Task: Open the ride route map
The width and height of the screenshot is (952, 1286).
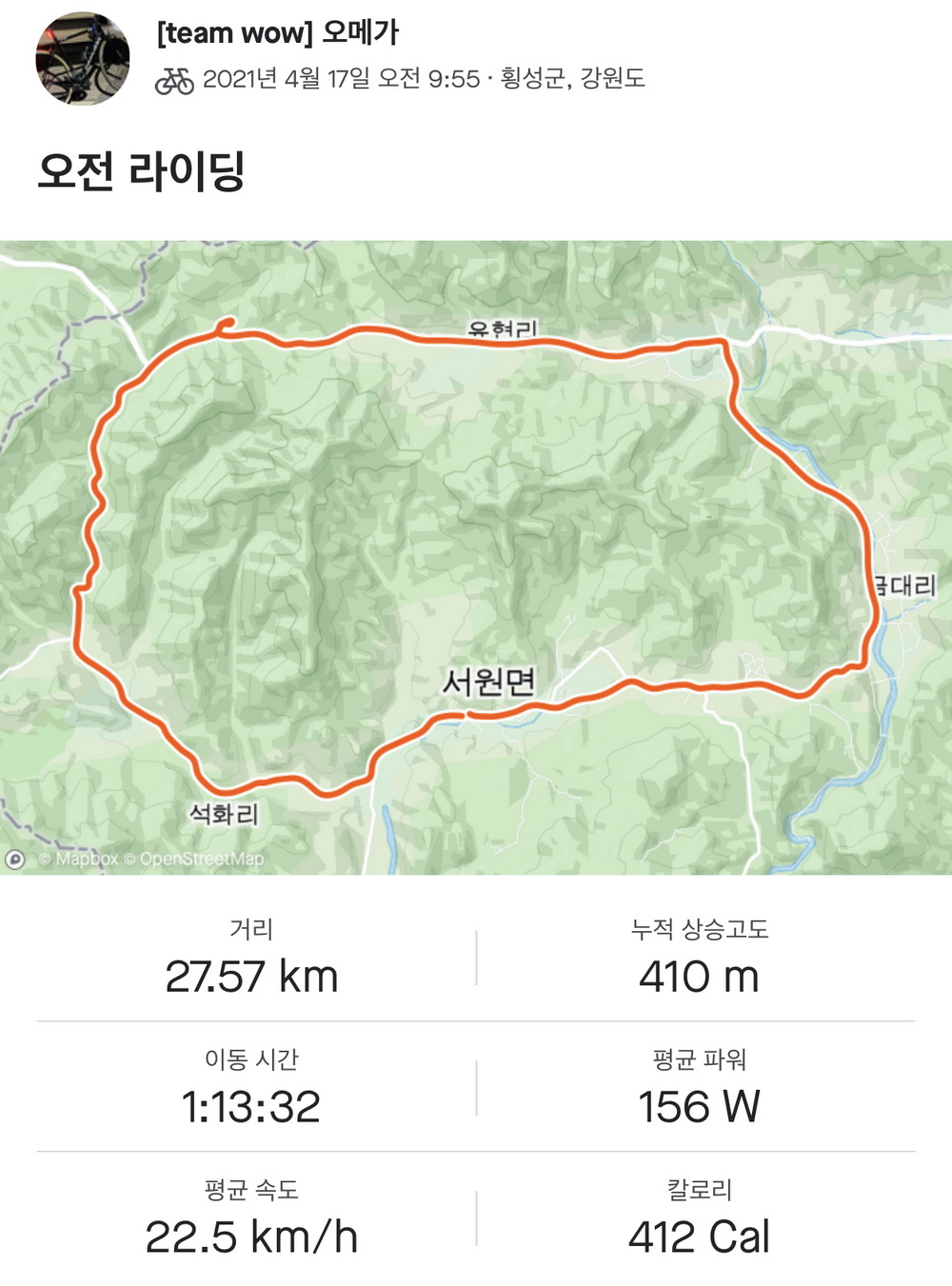Action: tap(476, 557)
